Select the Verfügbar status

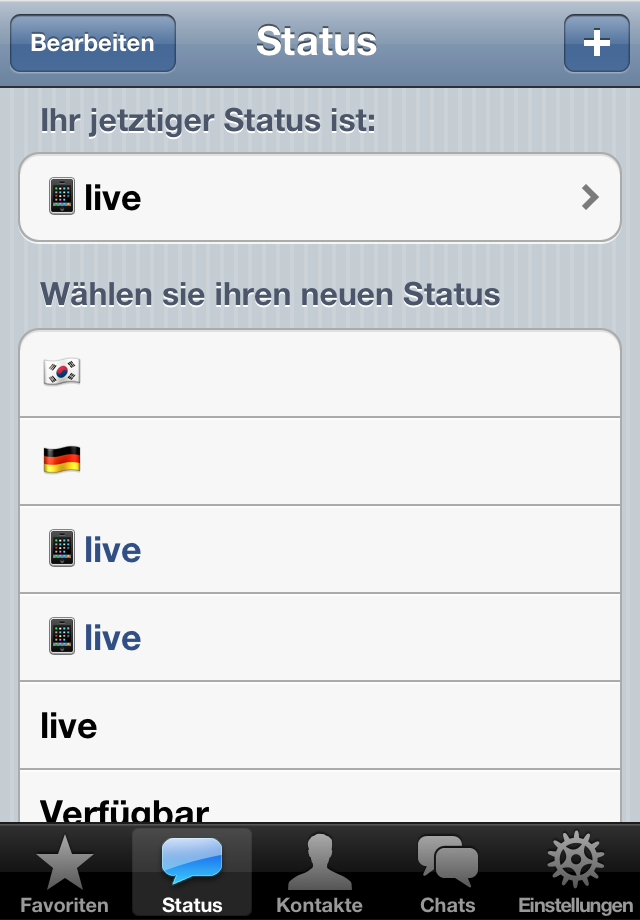(x=320, y=803)
